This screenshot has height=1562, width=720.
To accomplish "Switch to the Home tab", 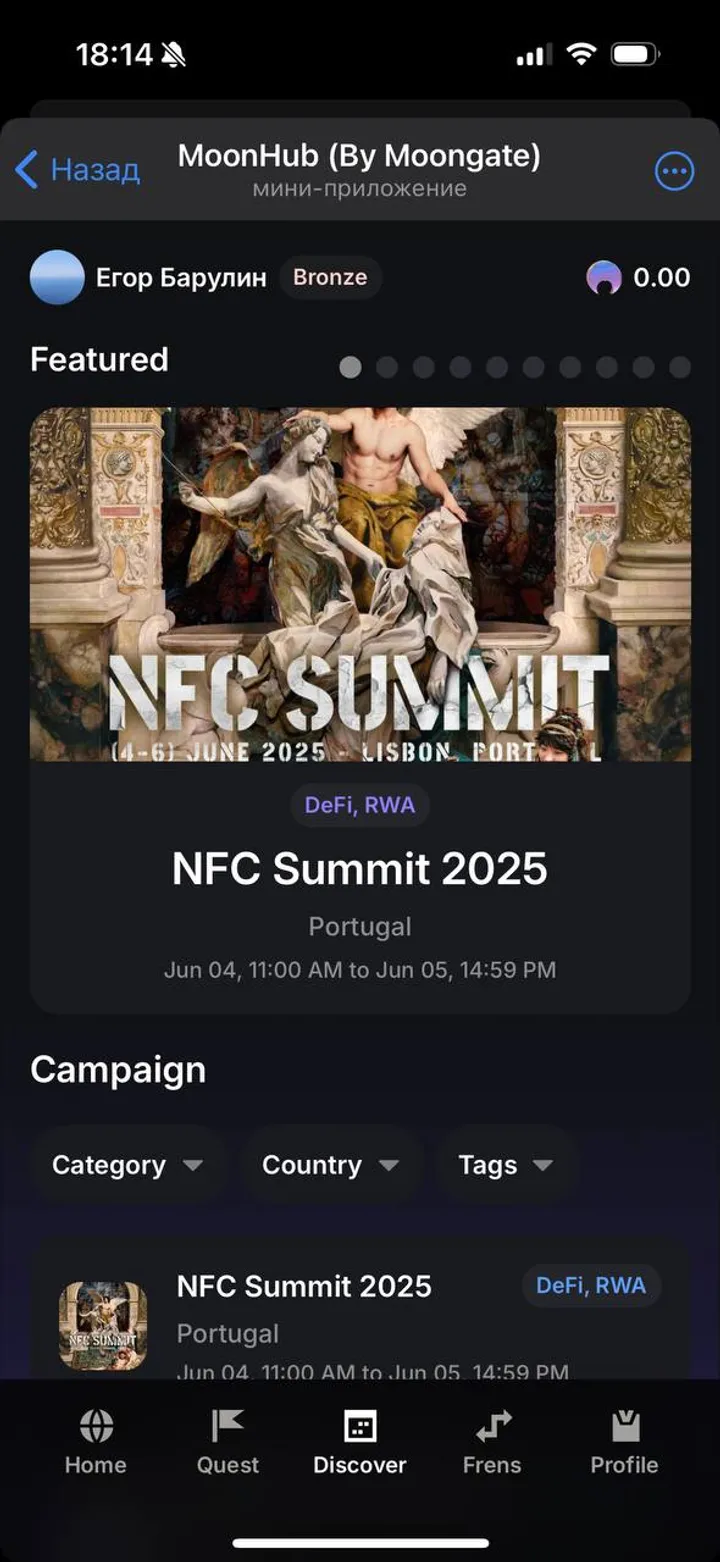I will 96,1443.
